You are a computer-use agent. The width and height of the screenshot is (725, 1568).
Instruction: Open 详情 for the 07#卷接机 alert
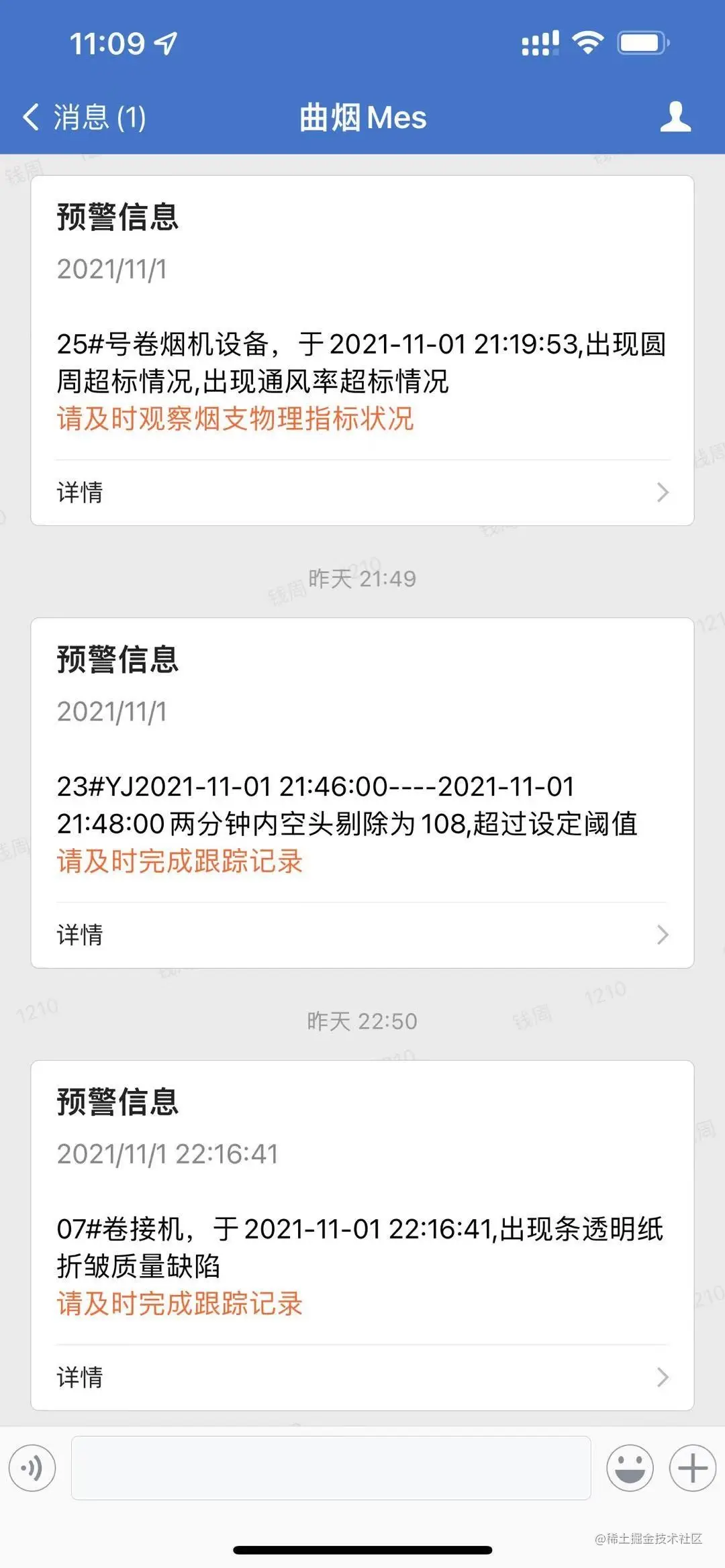pos(362,1377)
